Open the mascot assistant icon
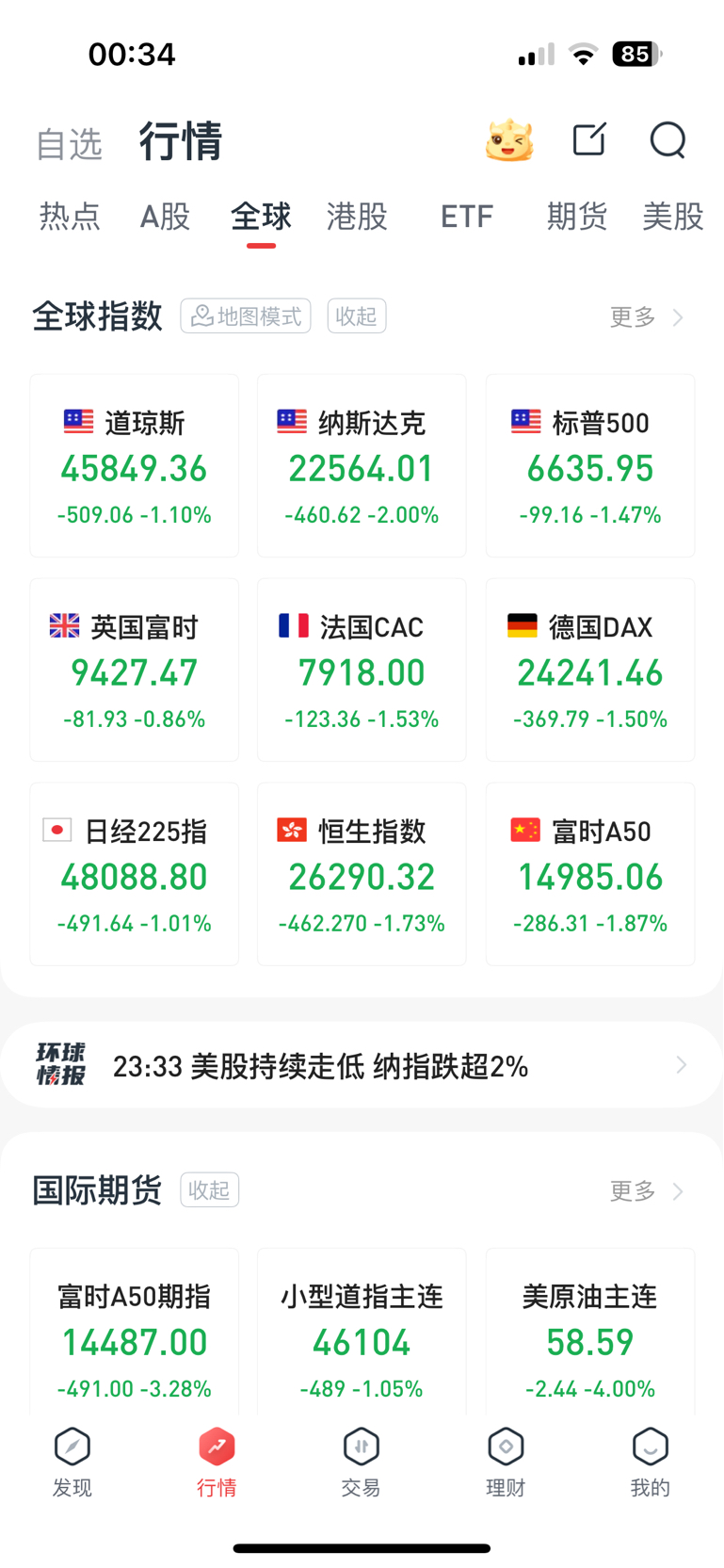The image size is (724, 1568). tap(509, 141)
